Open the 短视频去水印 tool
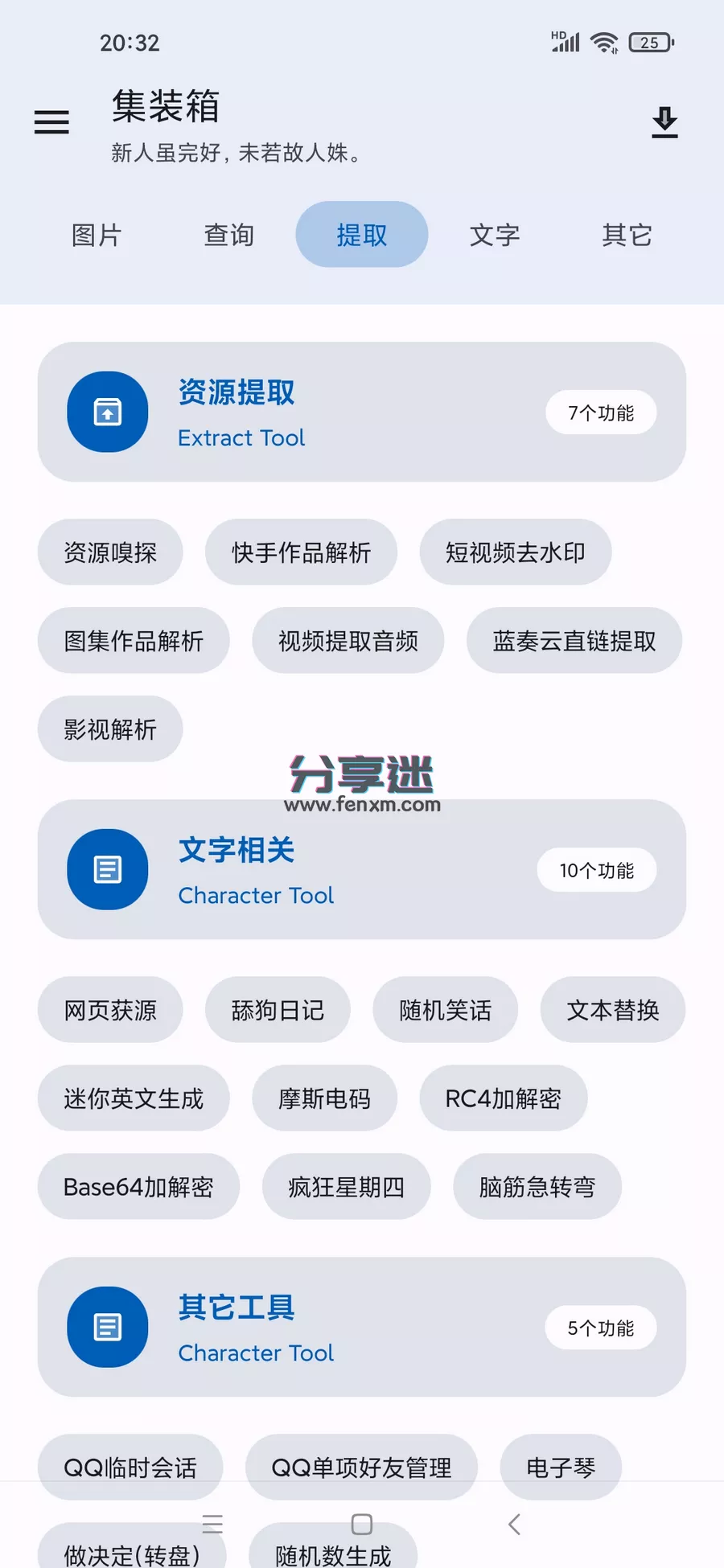Image resolution: width=724 pixels, height=1568 pixels. click(515, 552)
